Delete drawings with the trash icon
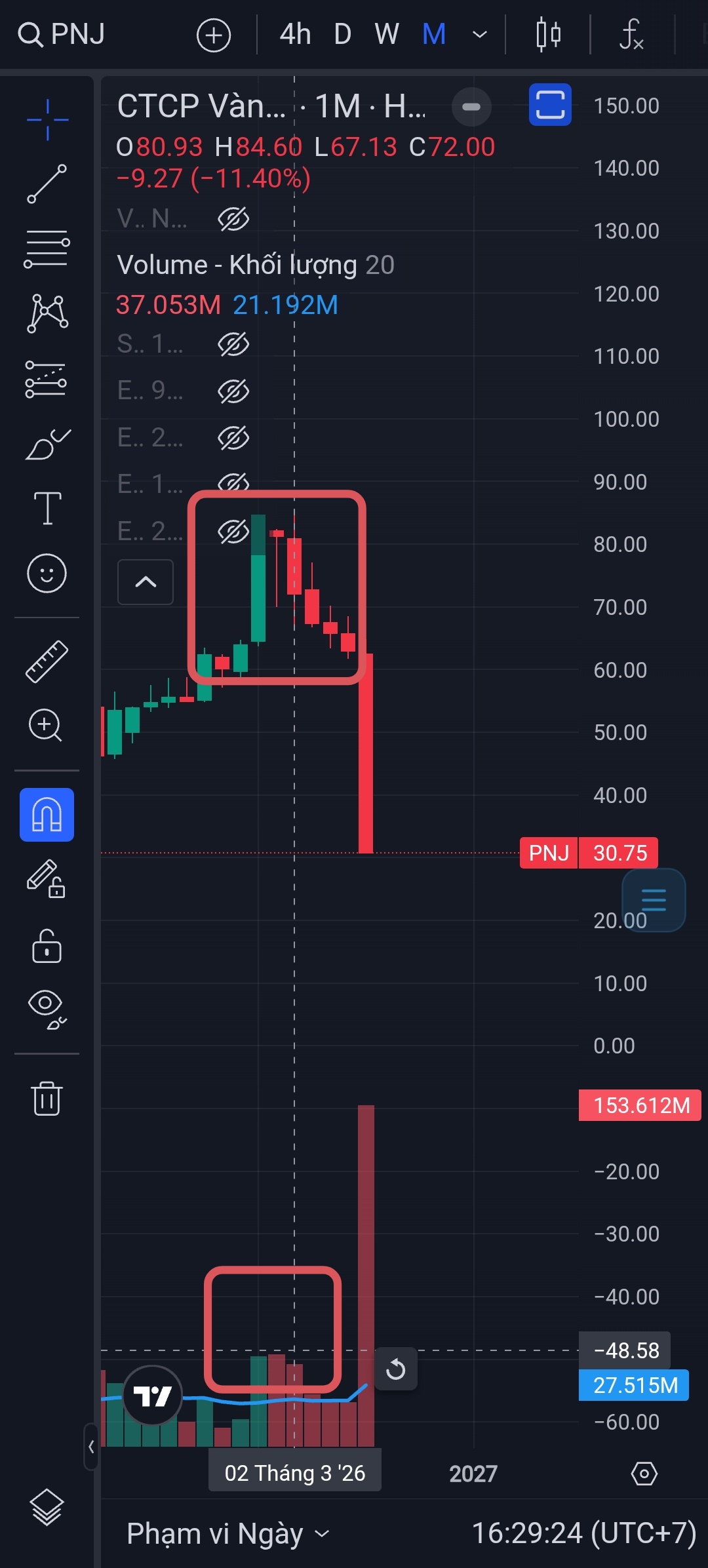This screenshot has height=1568, width=708. 47,1098
